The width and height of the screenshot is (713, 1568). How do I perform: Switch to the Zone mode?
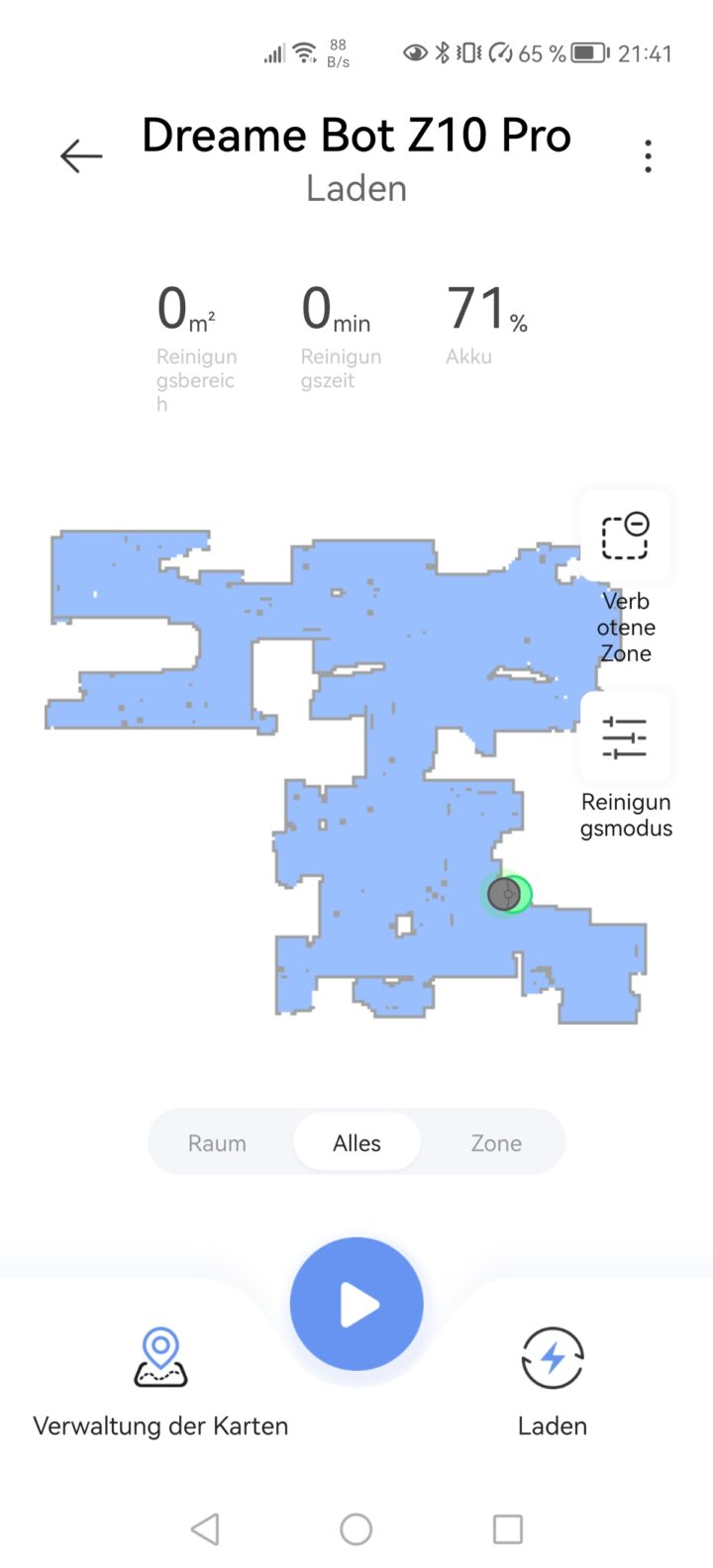[x=496, y=1142]
